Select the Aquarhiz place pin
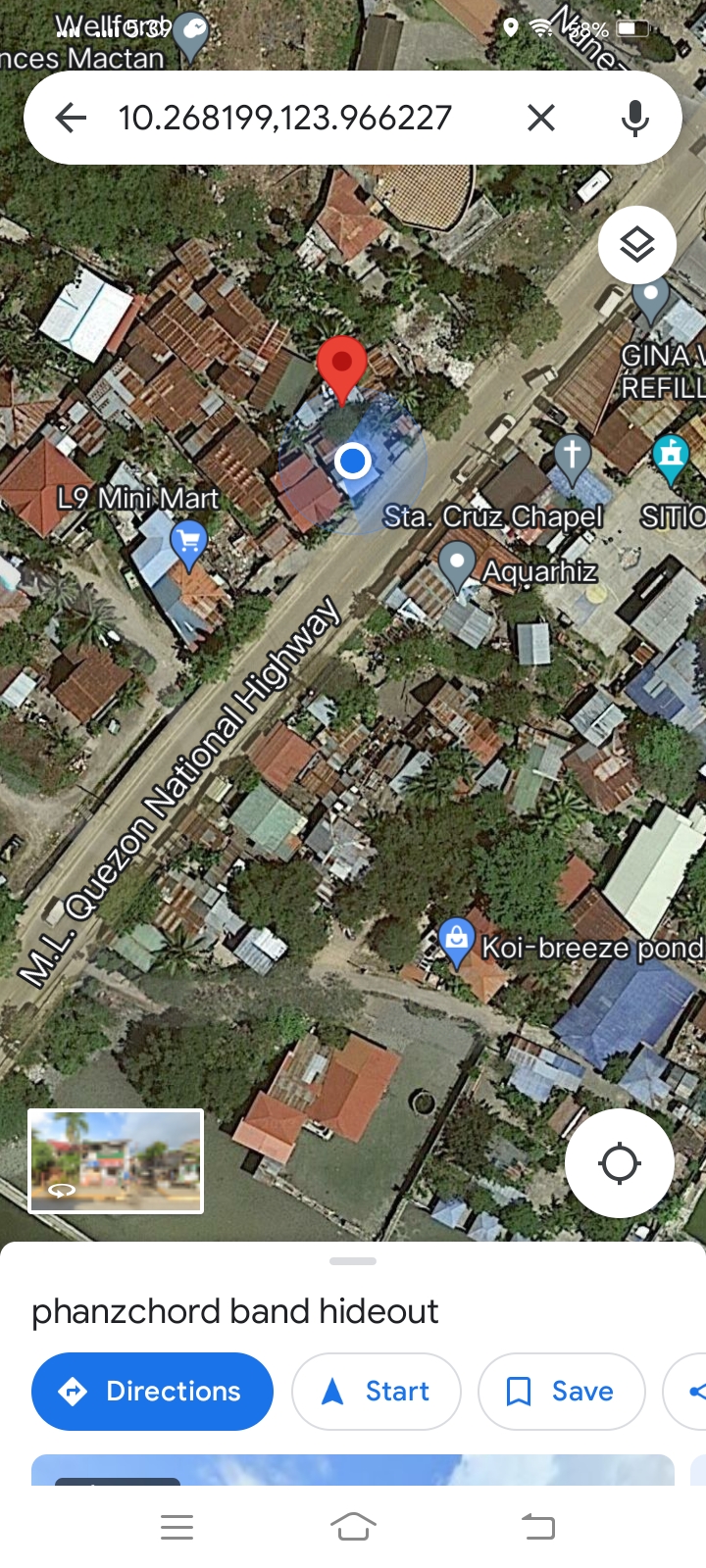 [456, 565]
